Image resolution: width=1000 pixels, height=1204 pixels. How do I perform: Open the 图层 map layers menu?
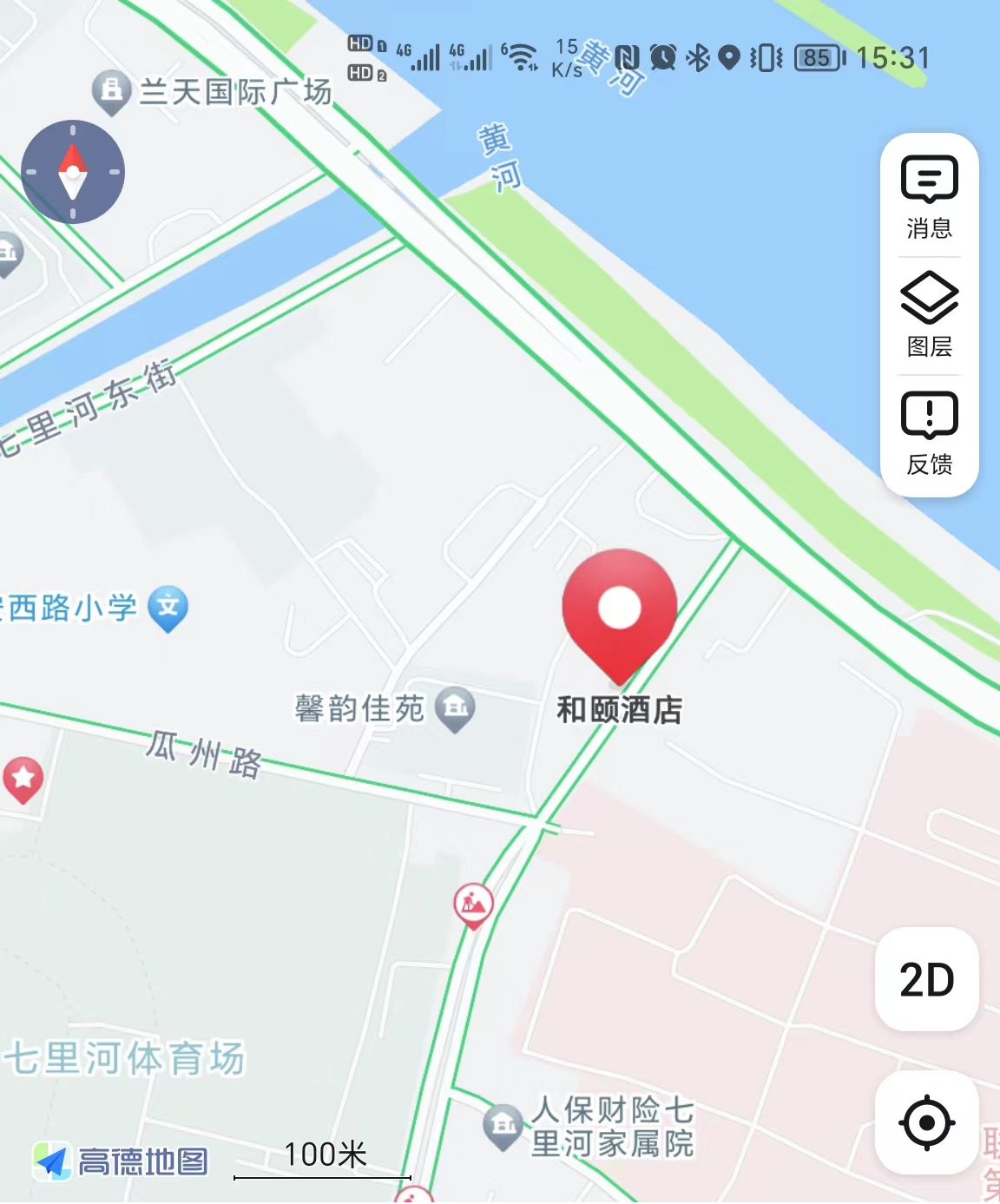[x=929, y=315]
